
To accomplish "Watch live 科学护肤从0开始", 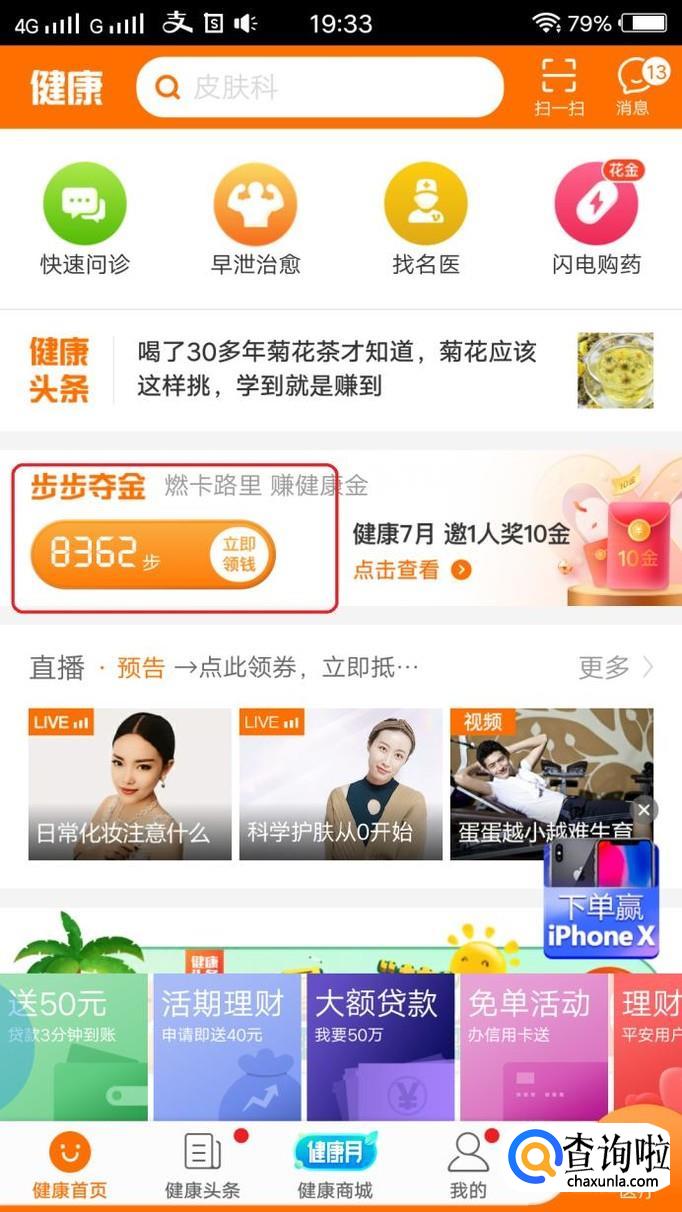I will coord(340,785).
